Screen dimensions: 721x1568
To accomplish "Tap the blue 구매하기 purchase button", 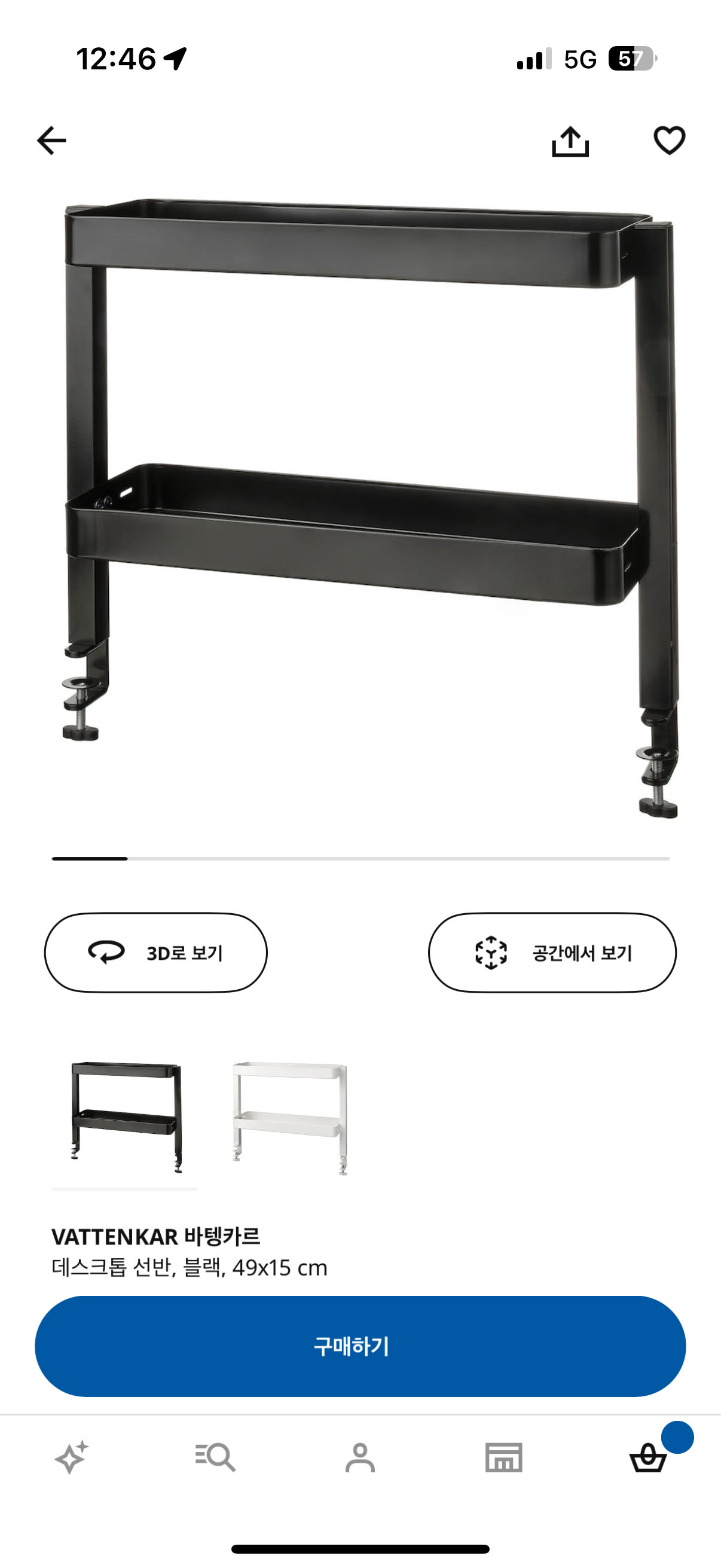I will tap(360, 1346).
